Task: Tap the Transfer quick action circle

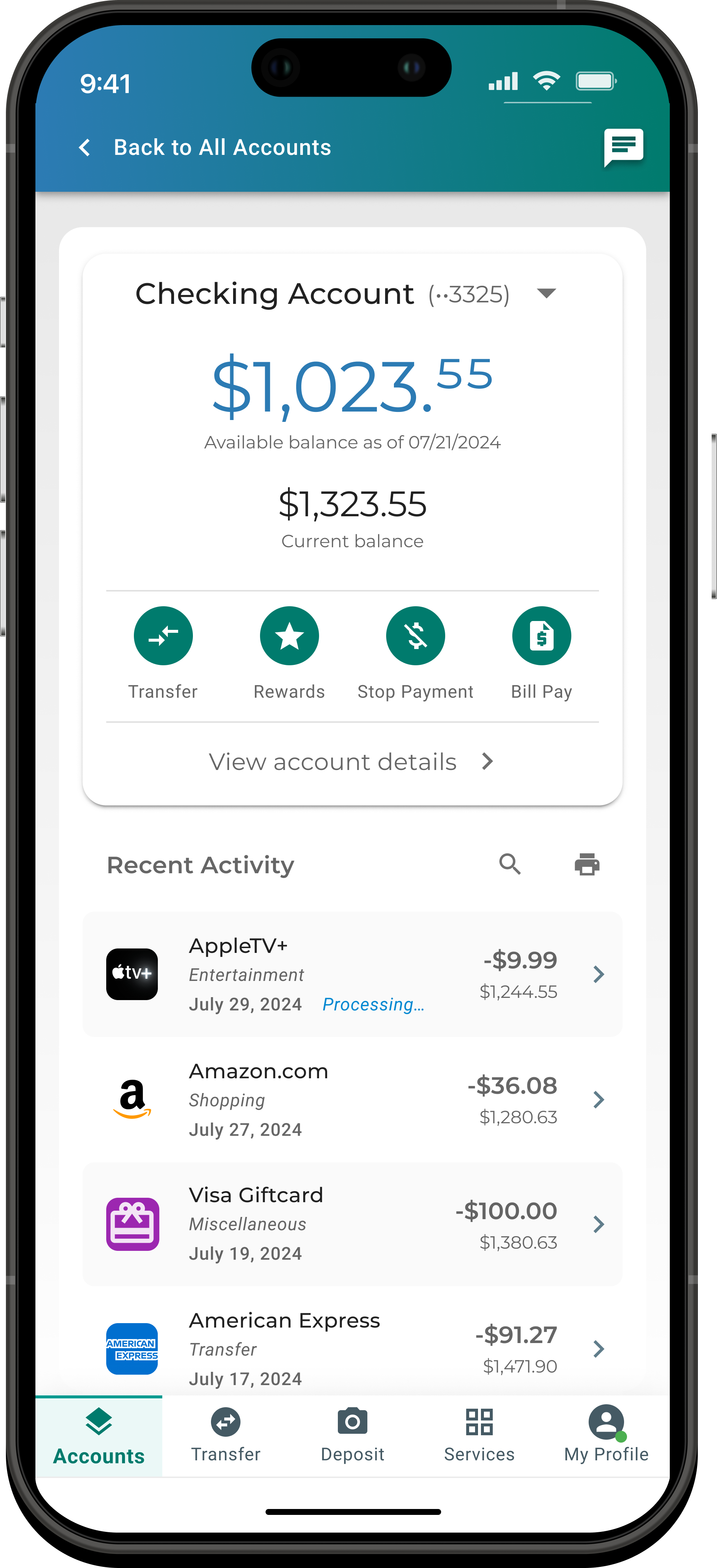Action: point(163,636)
